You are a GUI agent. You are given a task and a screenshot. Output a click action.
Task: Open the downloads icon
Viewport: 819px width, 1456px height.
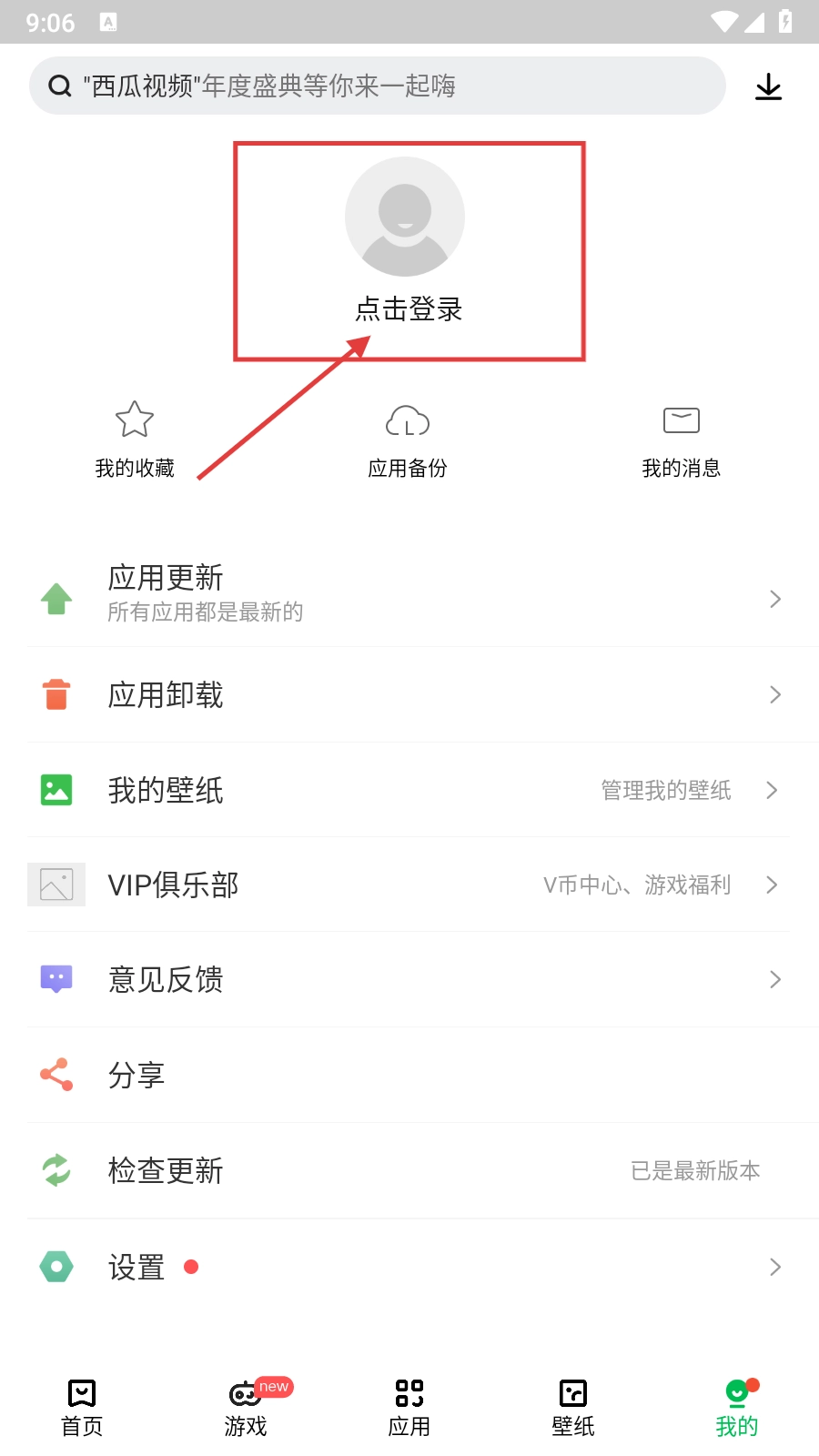[768, 86]
